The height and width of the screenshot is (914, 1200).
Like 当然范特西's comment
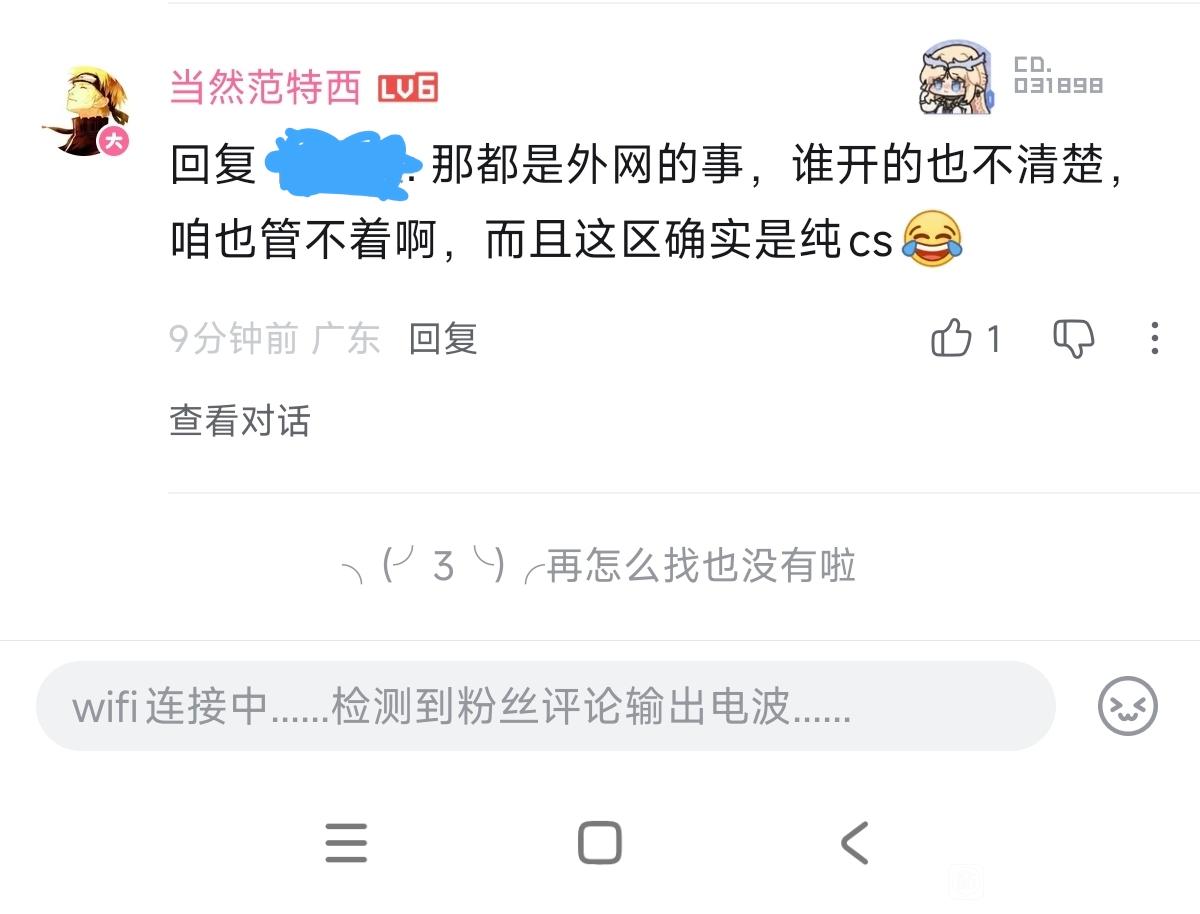[951, 339]
